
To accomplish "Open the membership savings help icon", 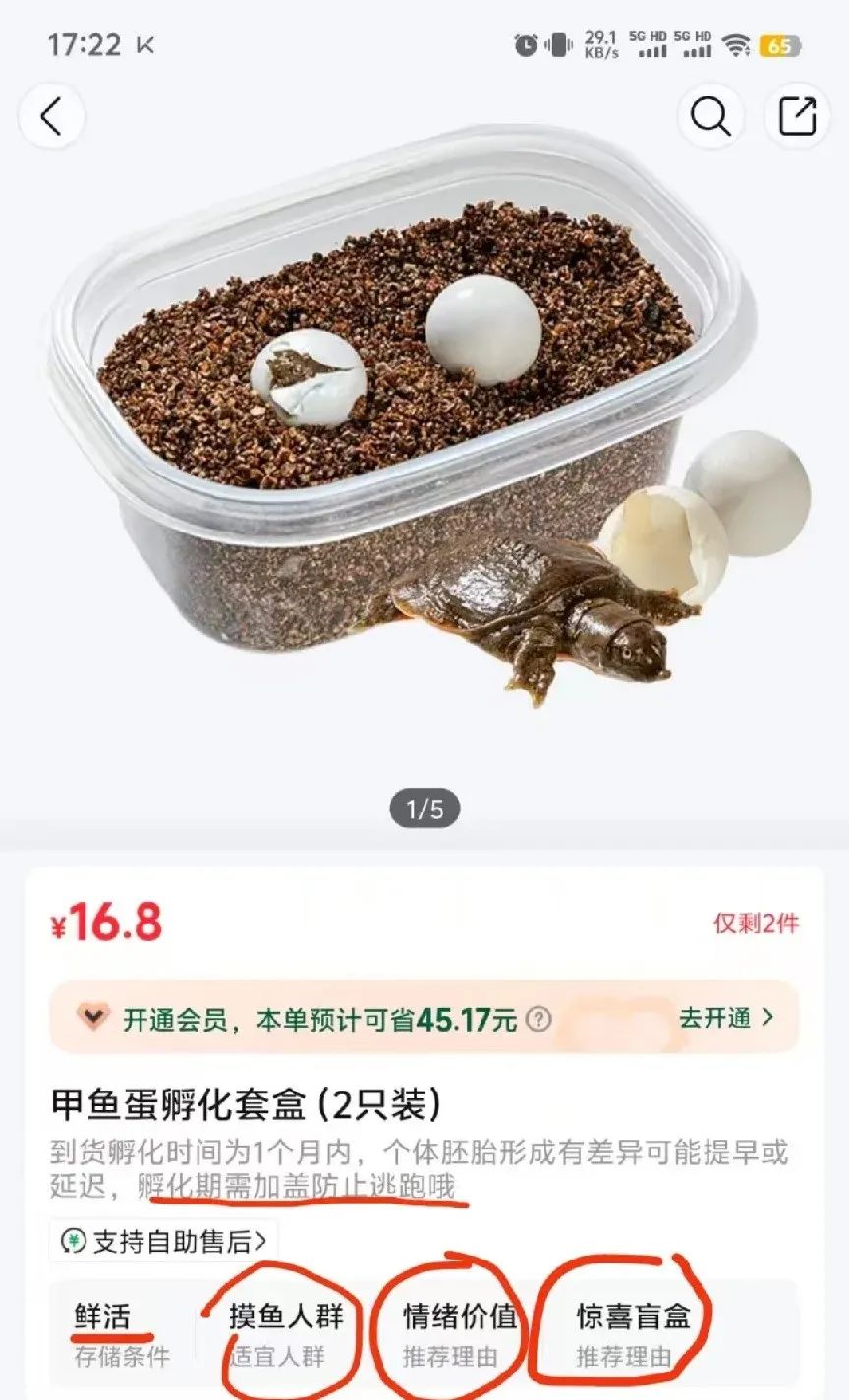I will [538, 1019].
